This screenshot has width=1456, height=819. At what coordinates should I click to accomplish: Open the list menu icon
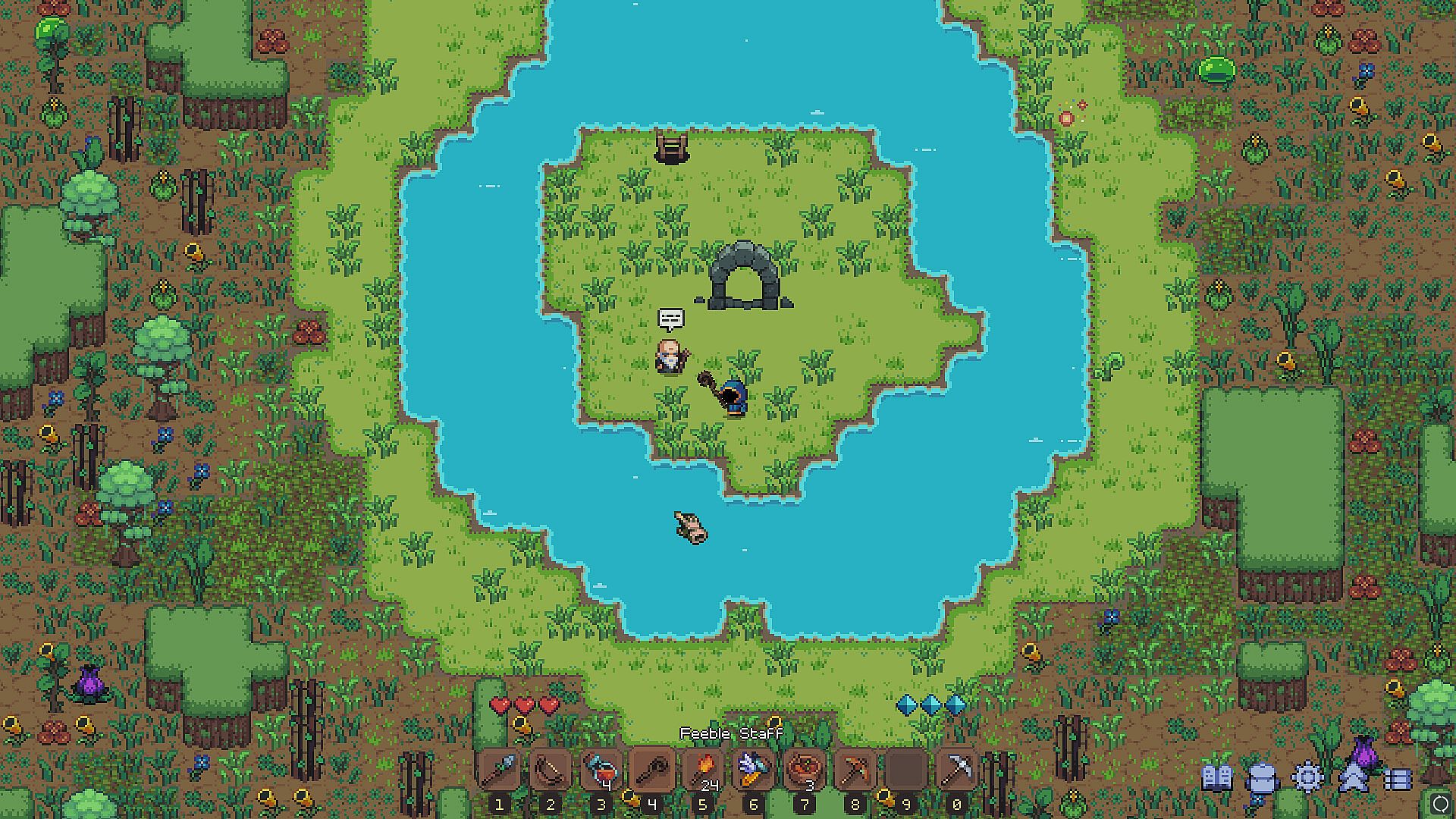coord(1398,779)
